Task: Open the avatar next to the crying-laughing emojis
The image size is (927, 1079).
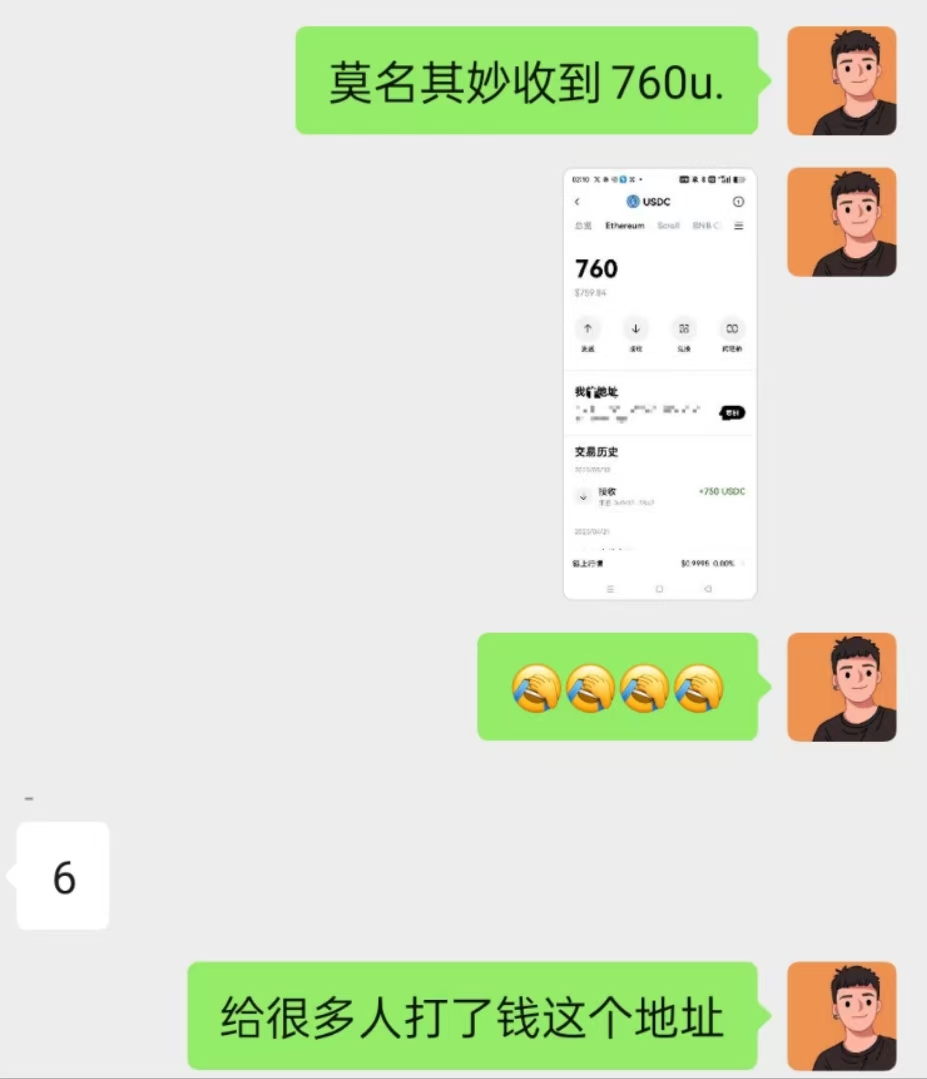Action: (841, 687)
